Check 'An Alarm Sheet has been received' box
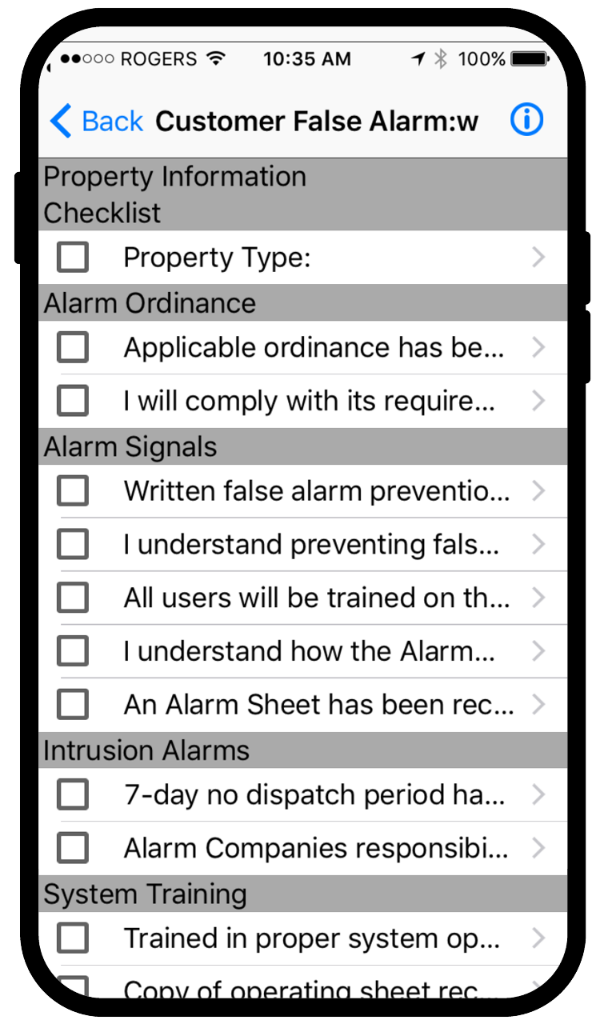The height and width of the screenshot is (1028, 600). (x=73, y=705)
